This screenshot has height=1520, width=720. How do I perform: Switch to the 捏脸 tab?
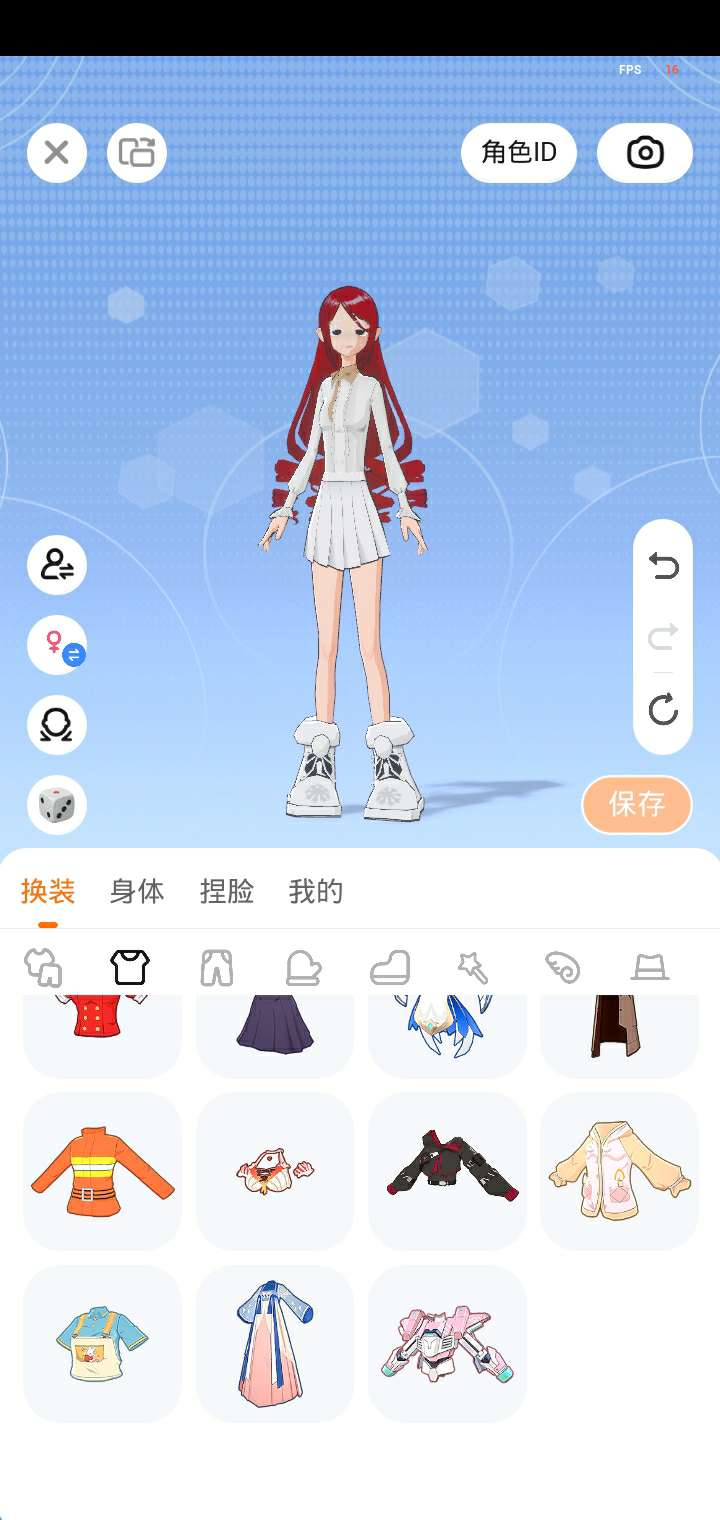click(227, 891)
